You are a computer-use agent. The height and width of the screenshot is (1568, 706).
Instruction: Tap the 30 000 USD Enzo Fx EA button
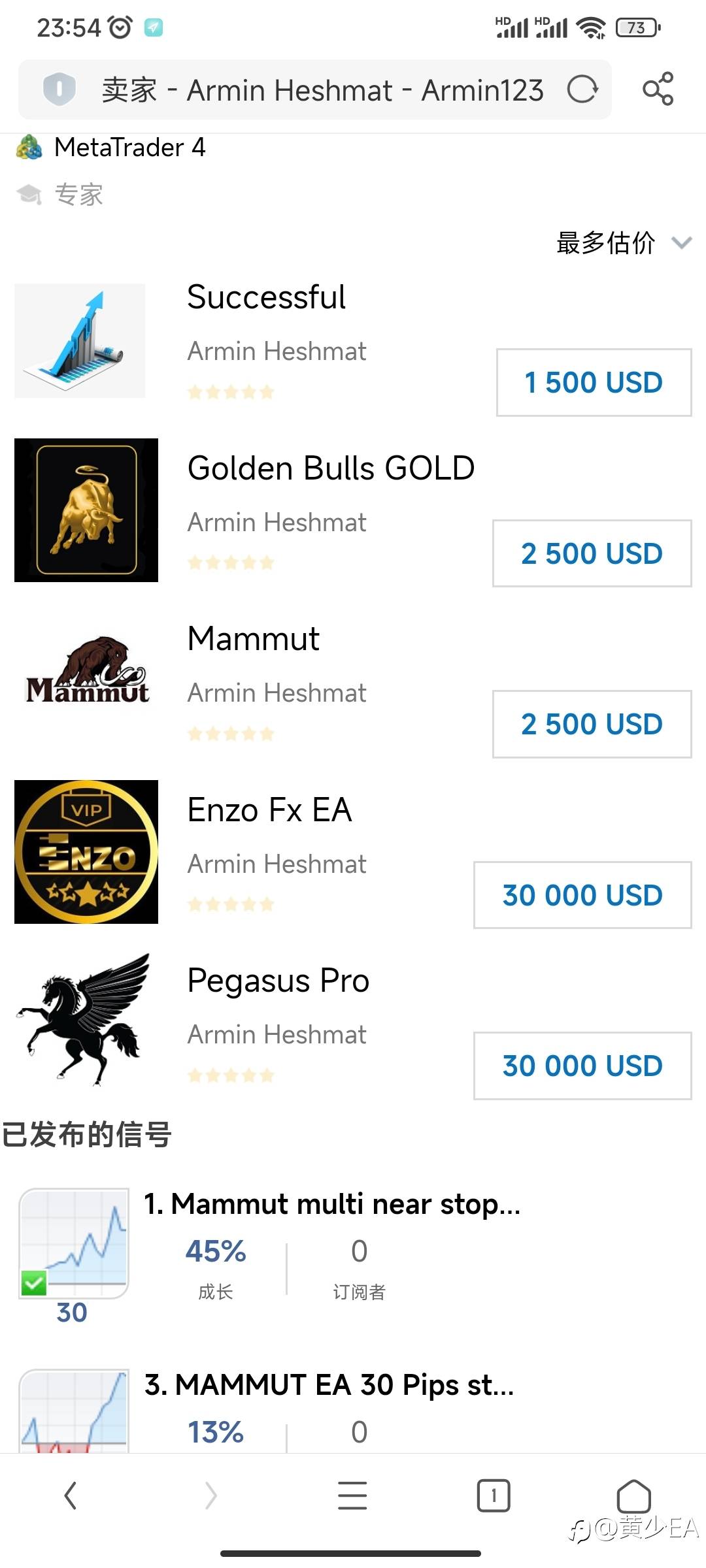pyautogui.click(x=582, y=895)
